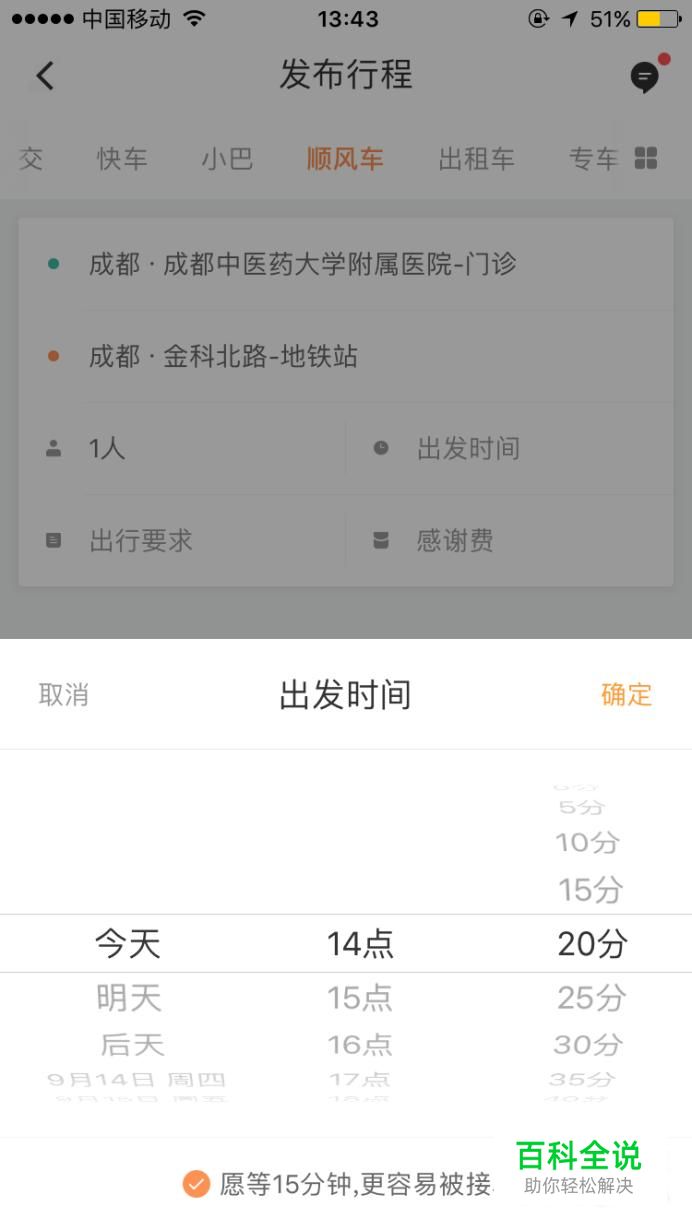Screen dimensions: 692x1230
Task: Tap 取消 to cancel time selection
Action: pos(64,695)
